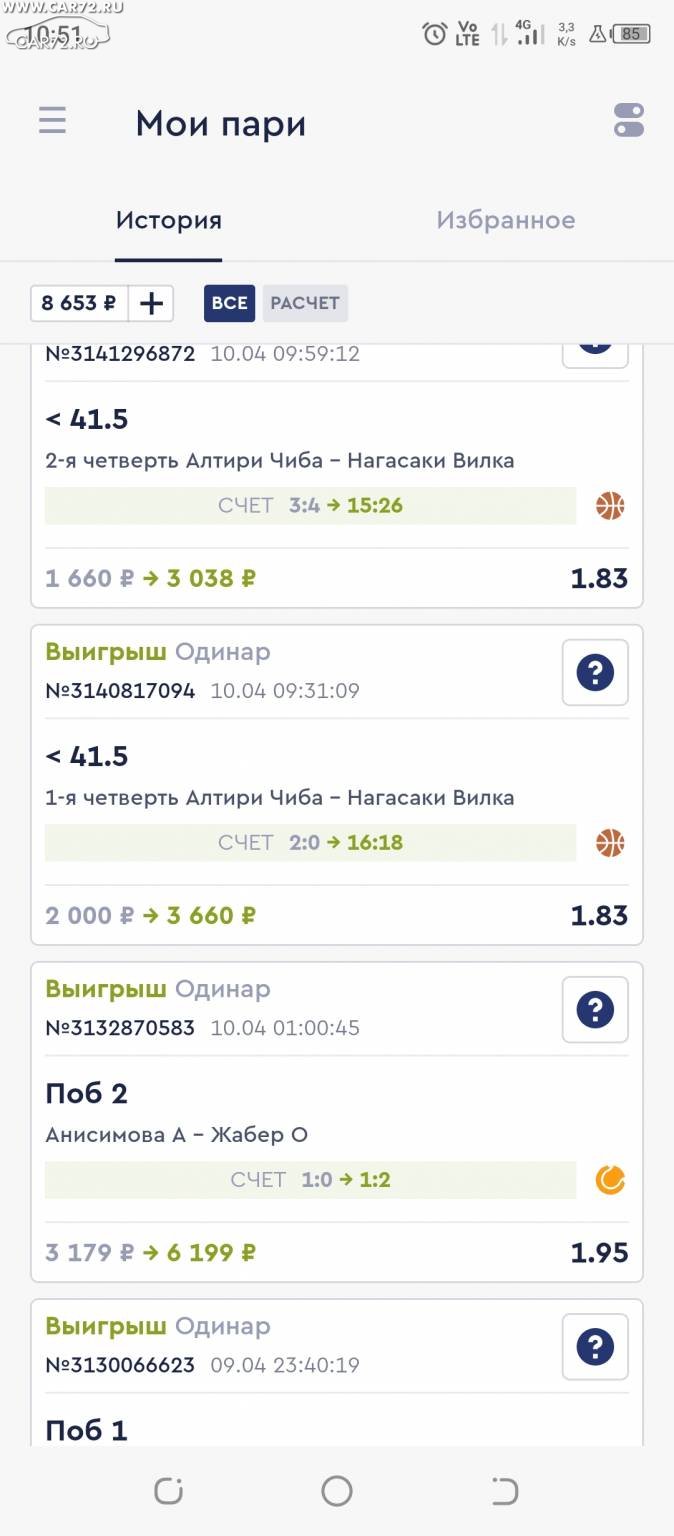Select the История tab
Viewport: 674px width, 1536px height.
pyautogui.click(x=168, y=220)
